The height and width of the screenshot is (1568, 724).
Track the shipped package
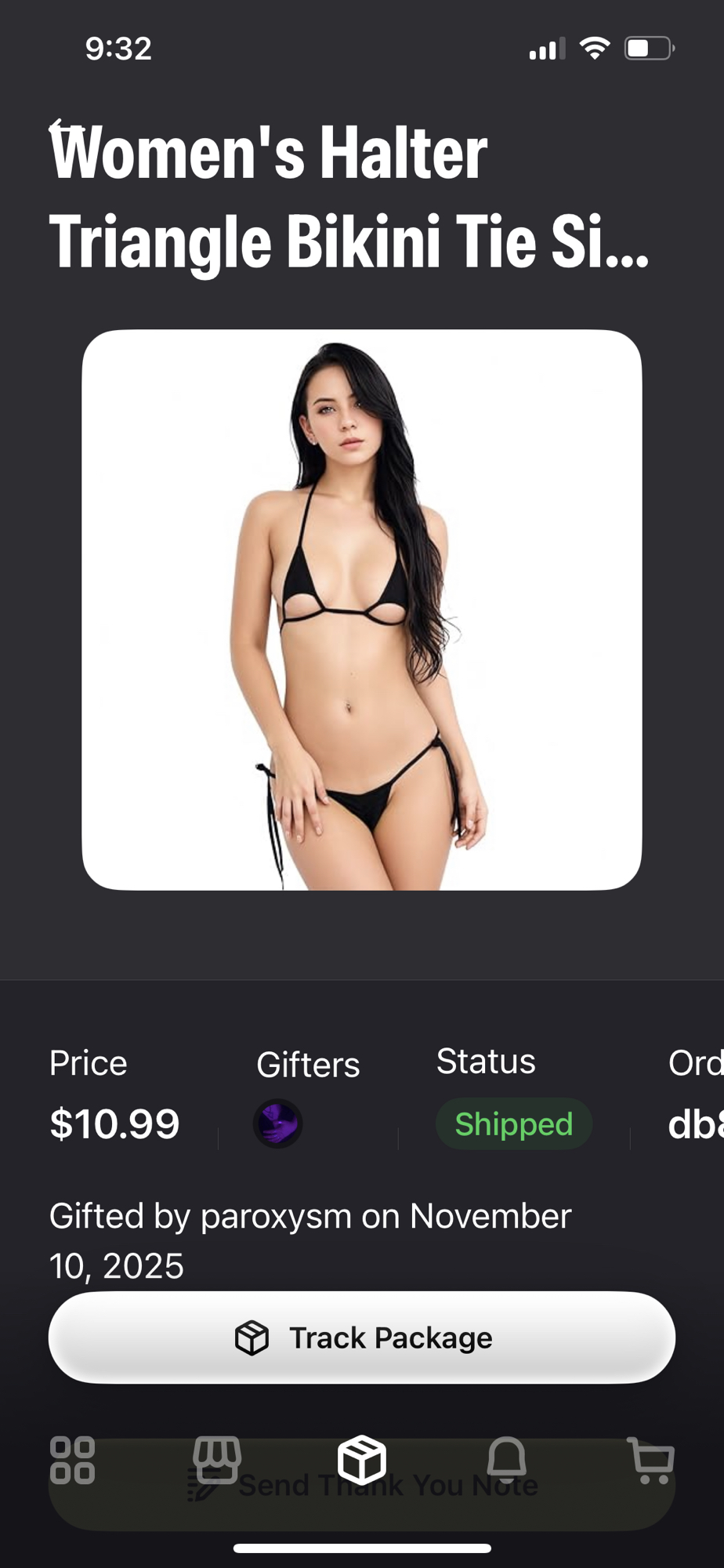[x=362, y=1338]
